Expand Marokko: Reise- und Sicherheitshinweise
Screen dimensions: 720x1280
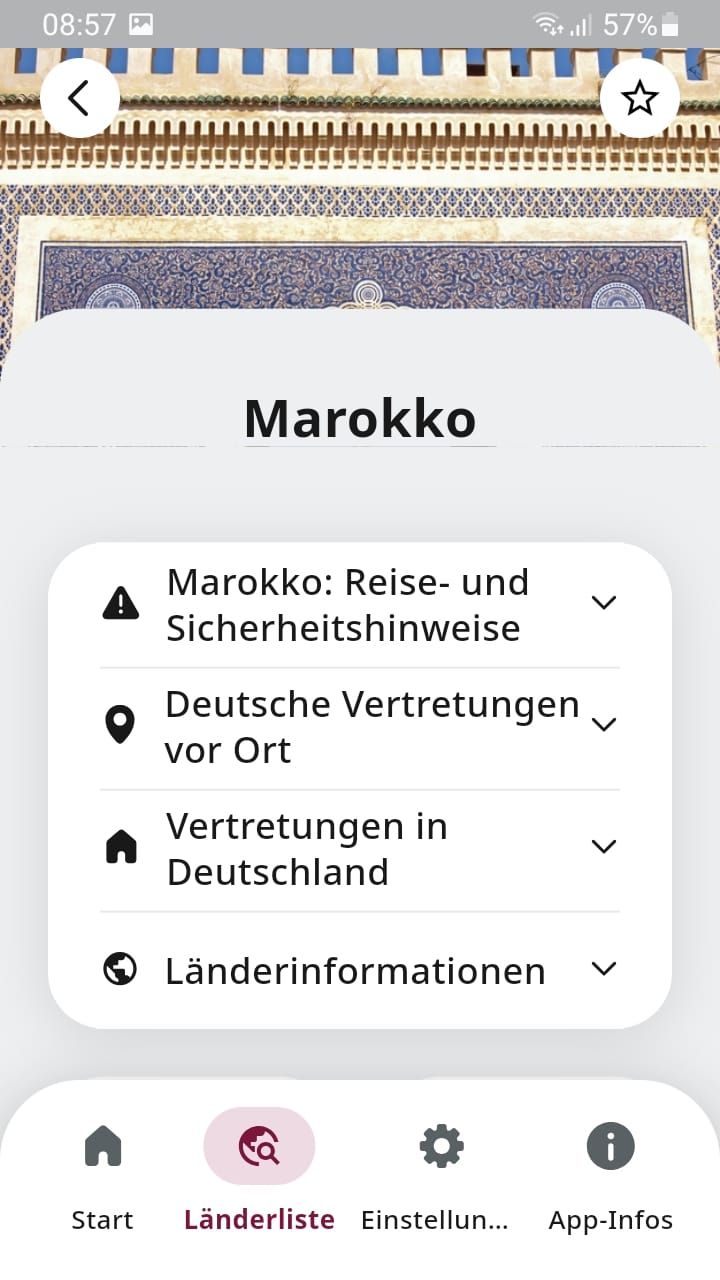pos(360,605)
